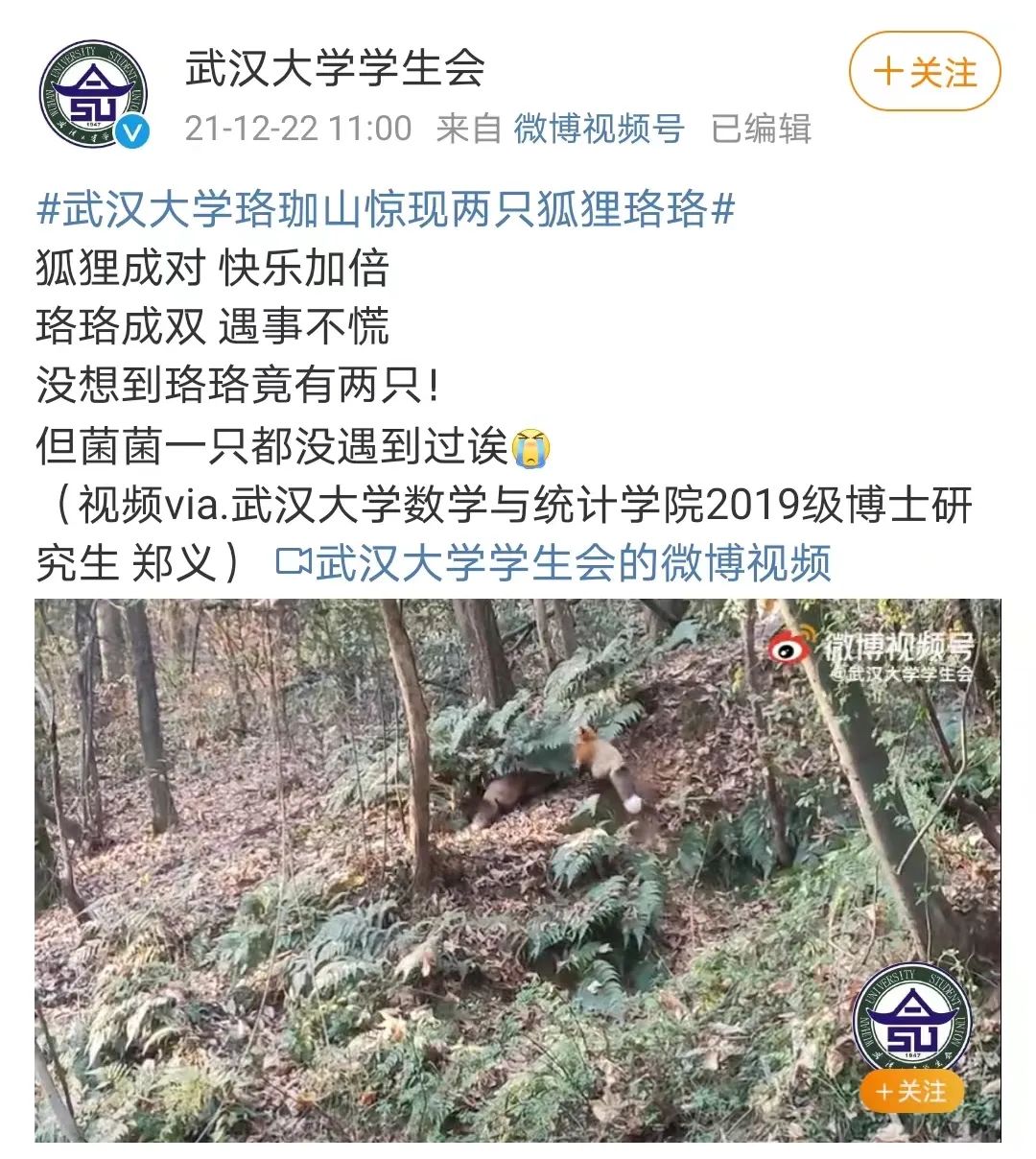Open the 武汉大学学生会 account name

coord(336,69)
